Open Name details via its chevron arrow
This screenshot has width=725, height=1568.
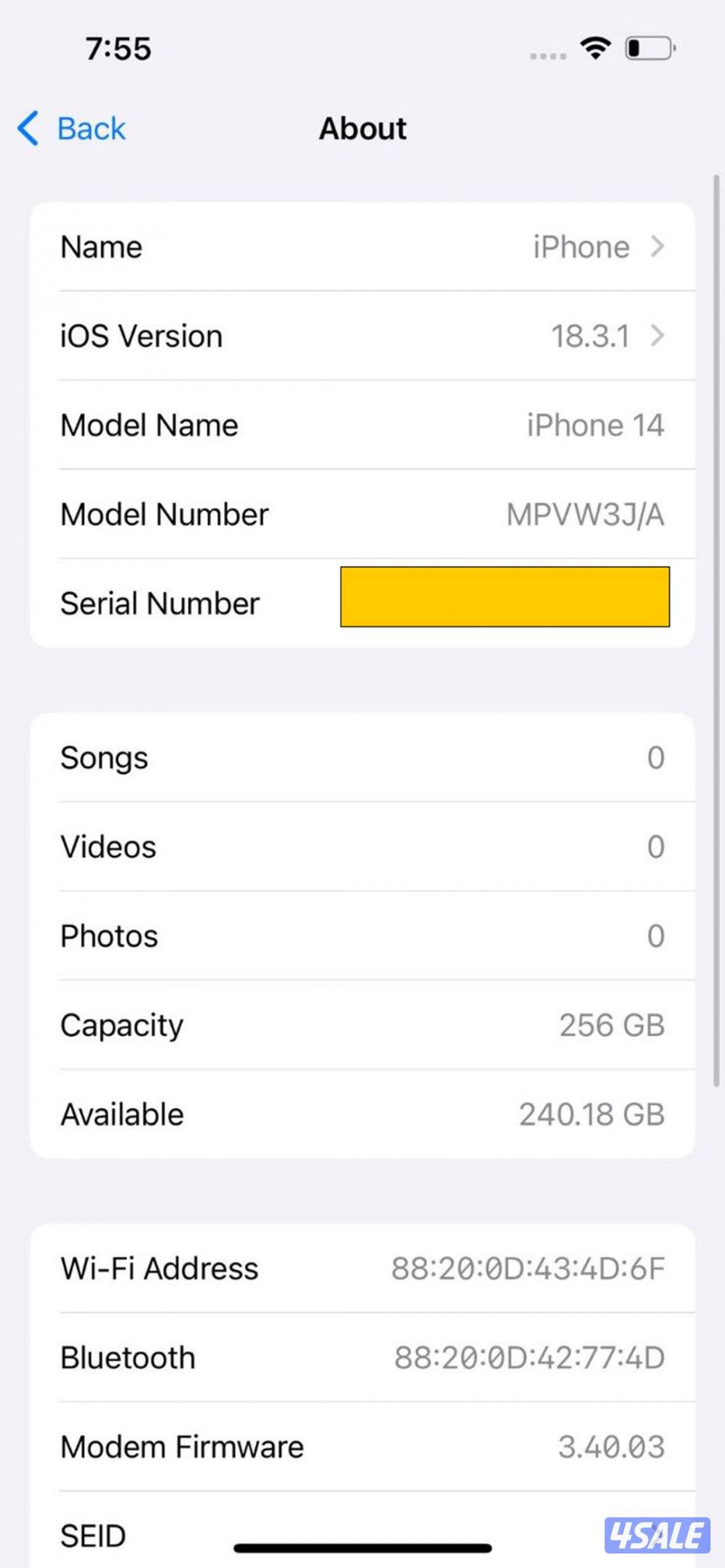tap(657, 246)
